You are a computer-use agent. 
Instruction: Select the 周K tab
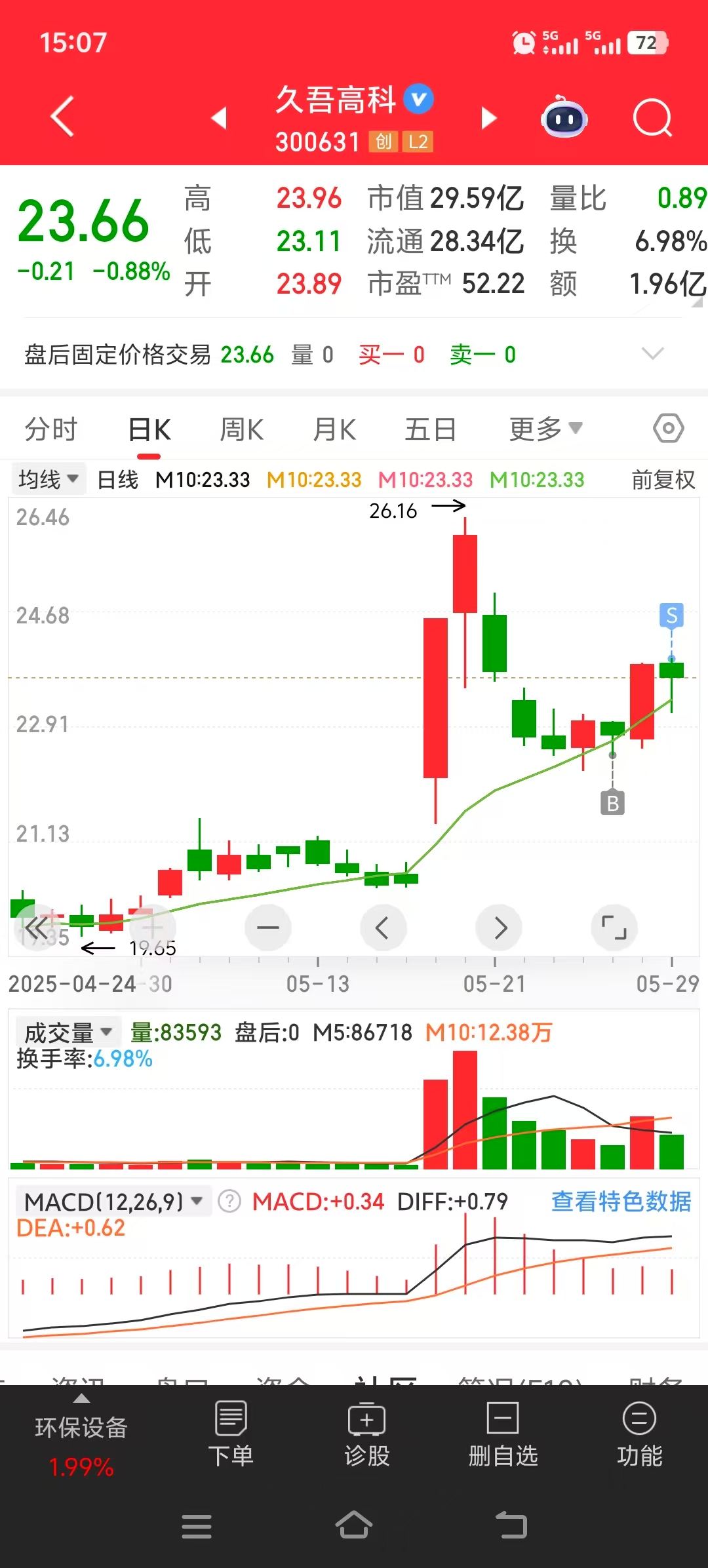[242, 430]
